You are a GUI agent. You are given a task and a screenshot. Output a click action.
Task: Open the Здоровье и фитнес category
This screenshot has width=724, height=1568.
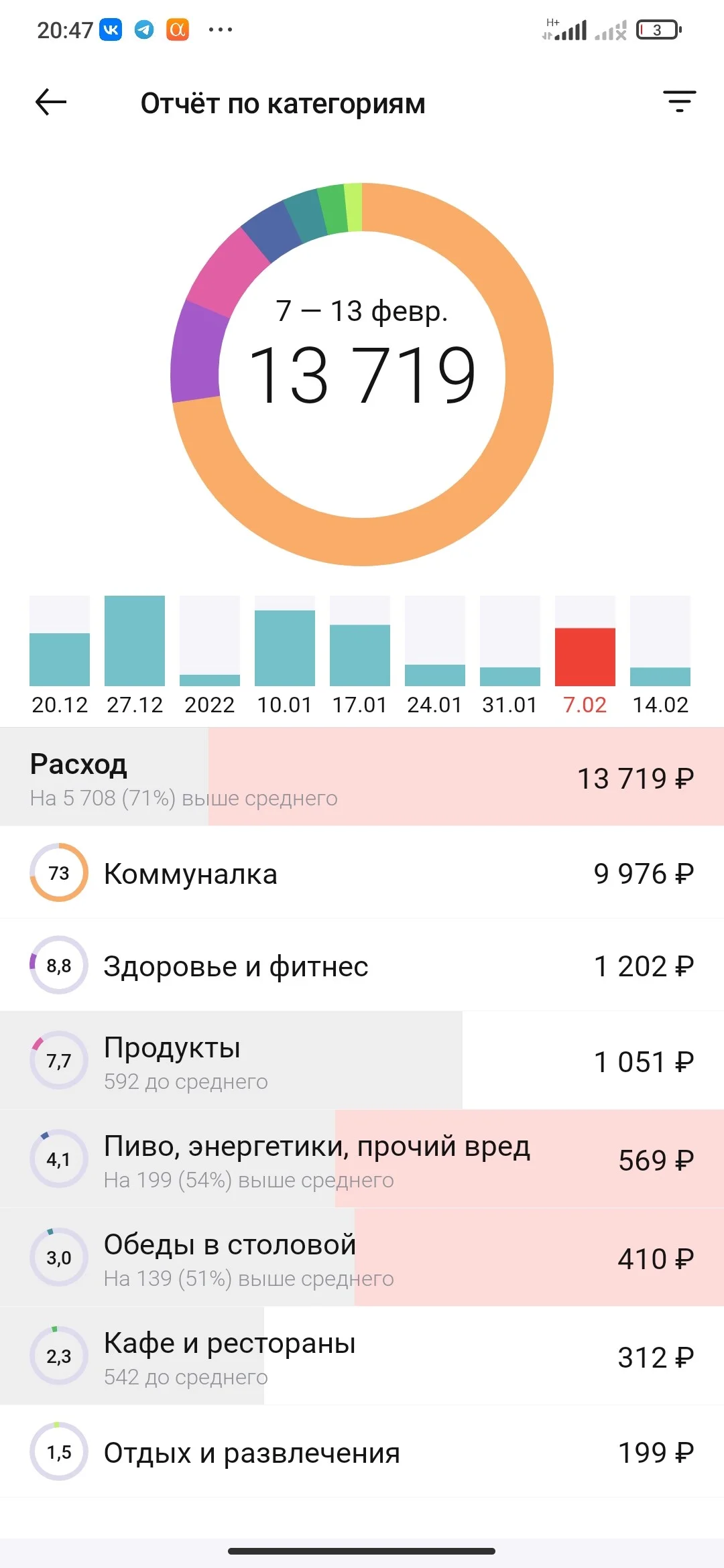pyautogui.click(x=362, y=965)
